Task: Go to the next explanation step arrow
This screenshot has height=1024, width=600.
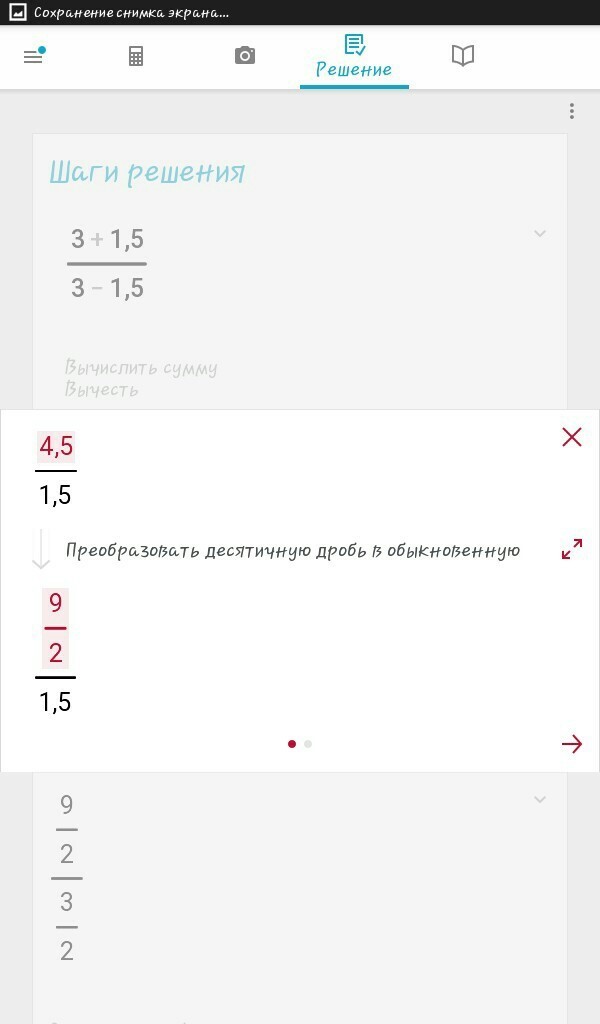Action: pos(571,744)
